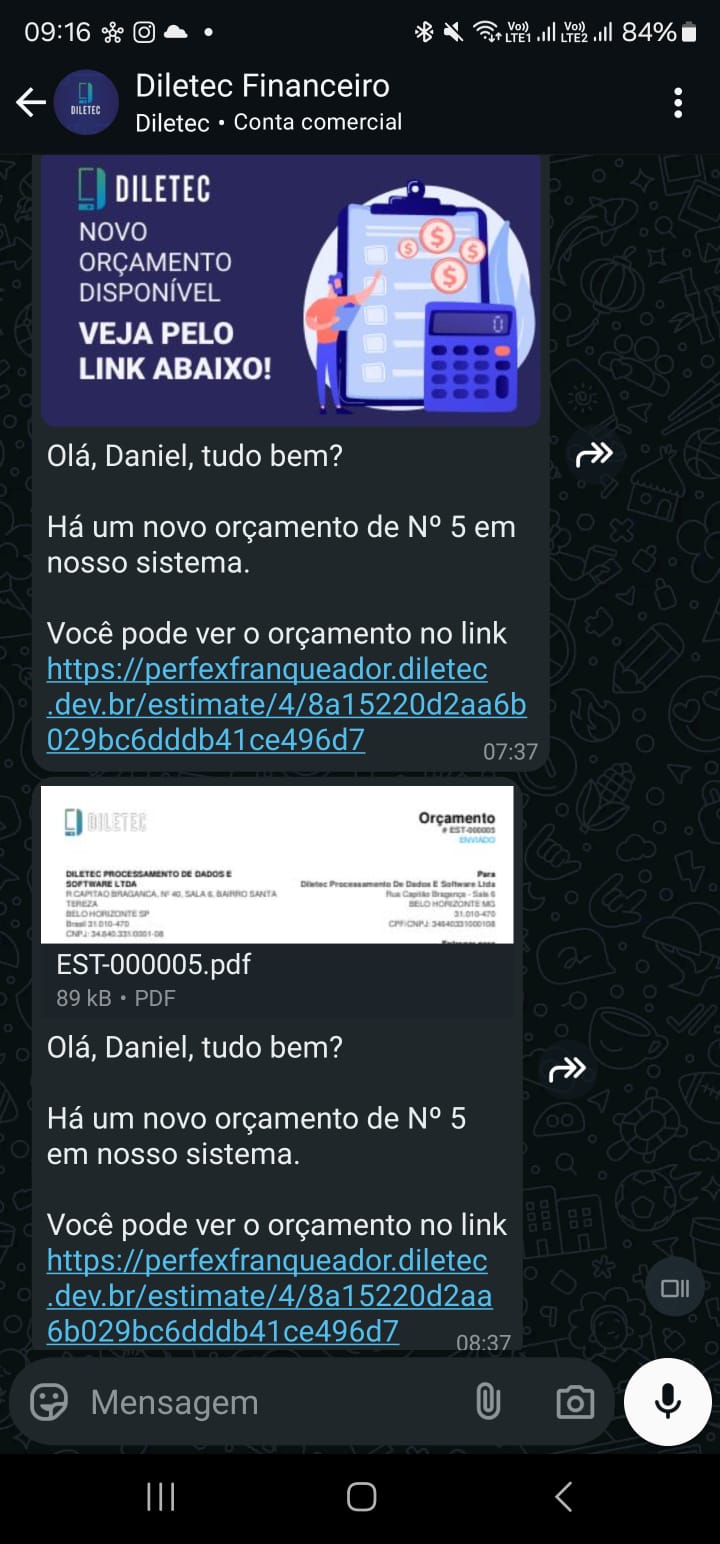Go to the home screen
This screenshot has height=1544, width=720.
click(361, 1497)
